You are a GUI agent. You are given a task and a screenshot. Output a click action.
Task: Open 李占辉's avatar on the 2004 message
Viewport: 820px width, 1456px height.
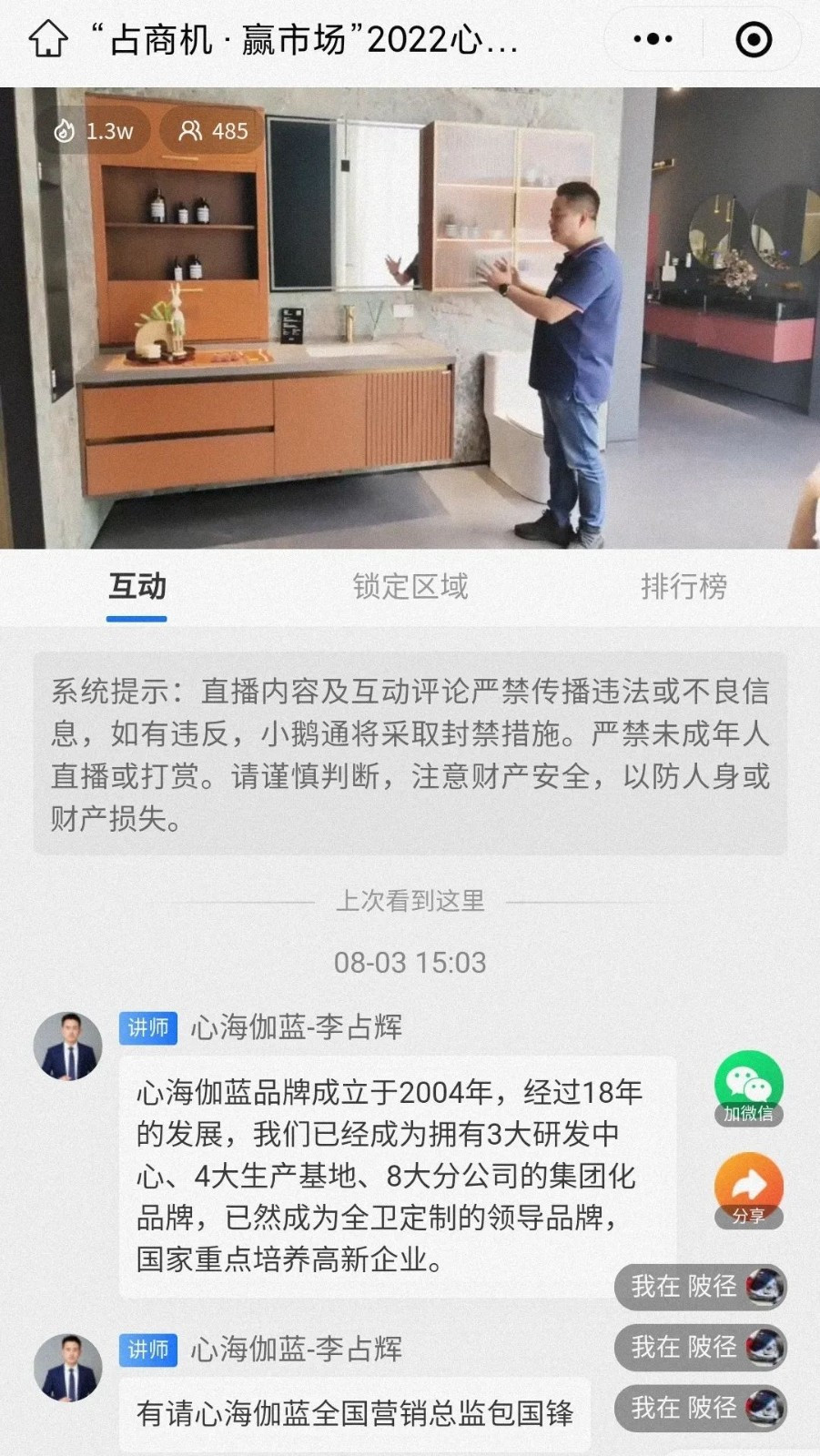coord(68,1046)
